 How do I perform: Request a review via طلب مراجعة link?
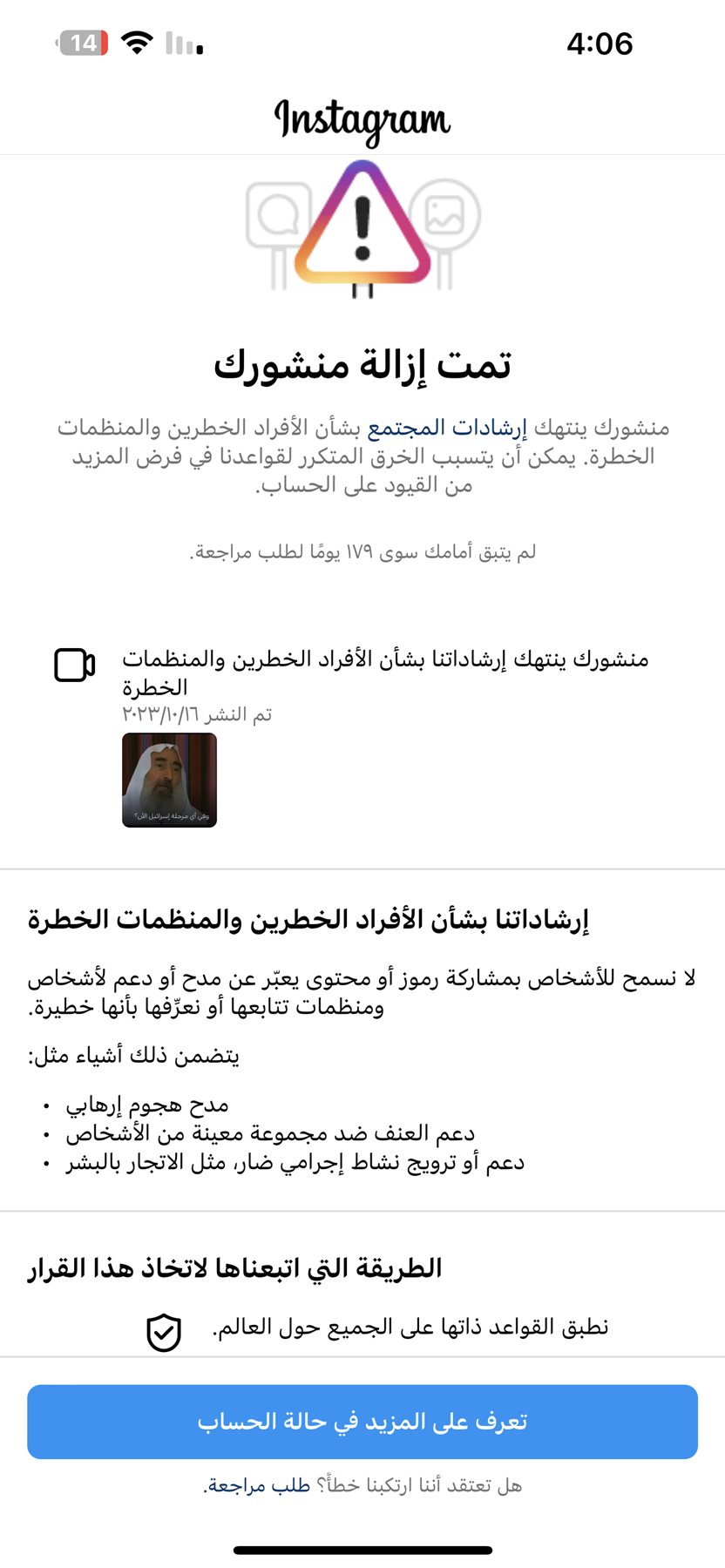(x=258, y=1486)
